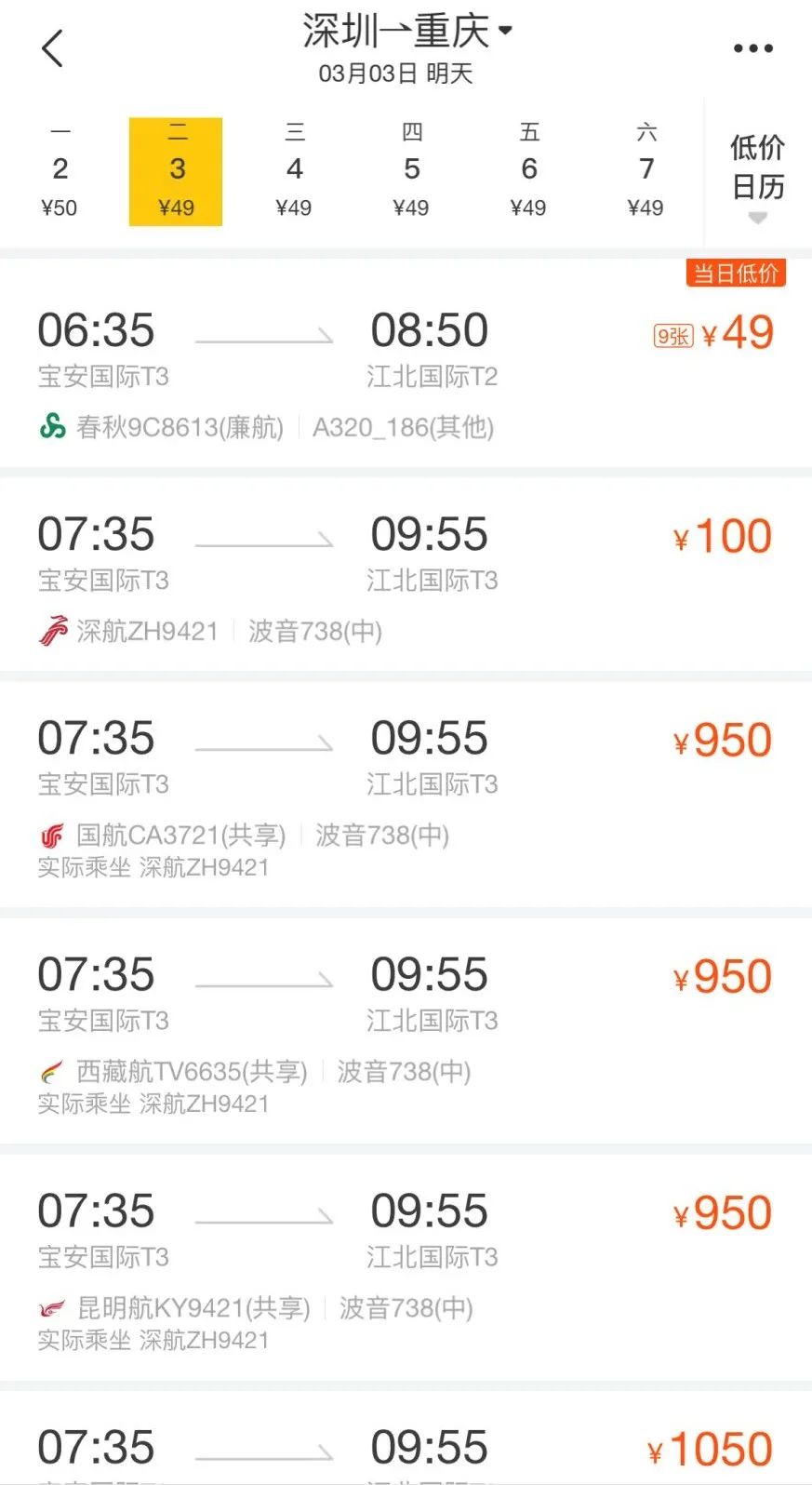Choose the 06:35 春秋9C8613 flight
The image size is (812, 1485).
pyautogui.click(x=406, y=365)
